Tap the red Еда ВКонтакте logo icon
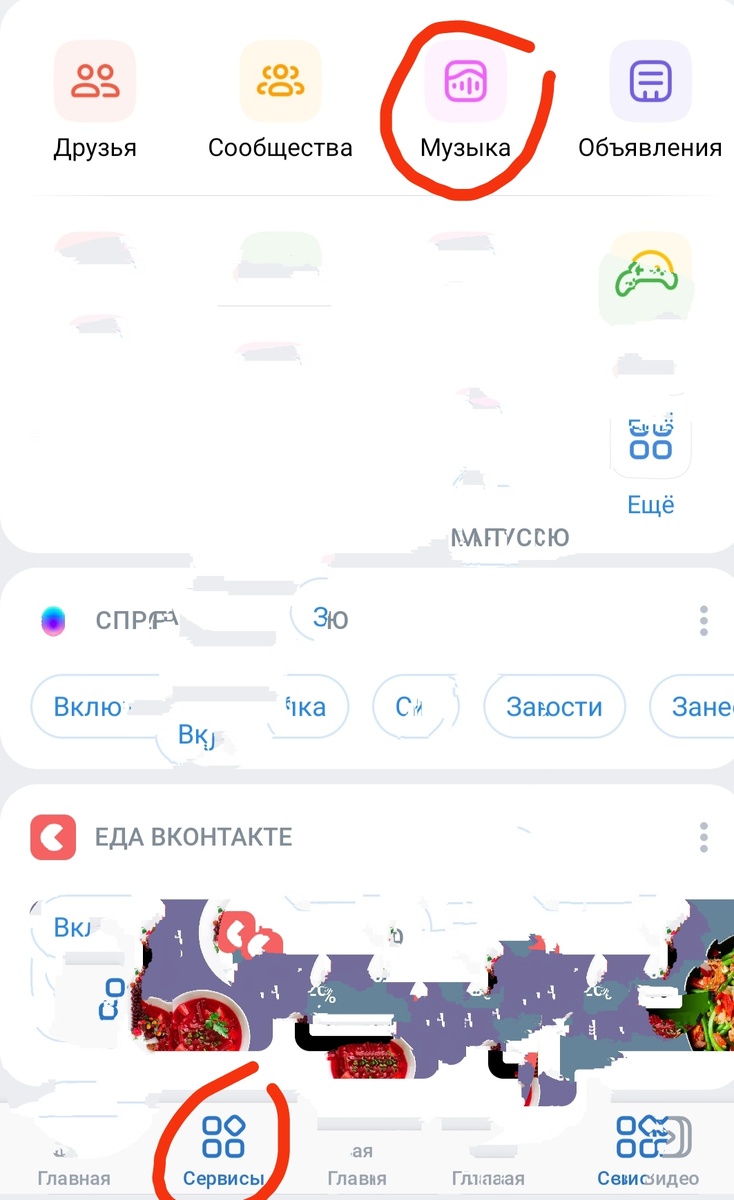The image size is (734, 1200). coord(52,837)
